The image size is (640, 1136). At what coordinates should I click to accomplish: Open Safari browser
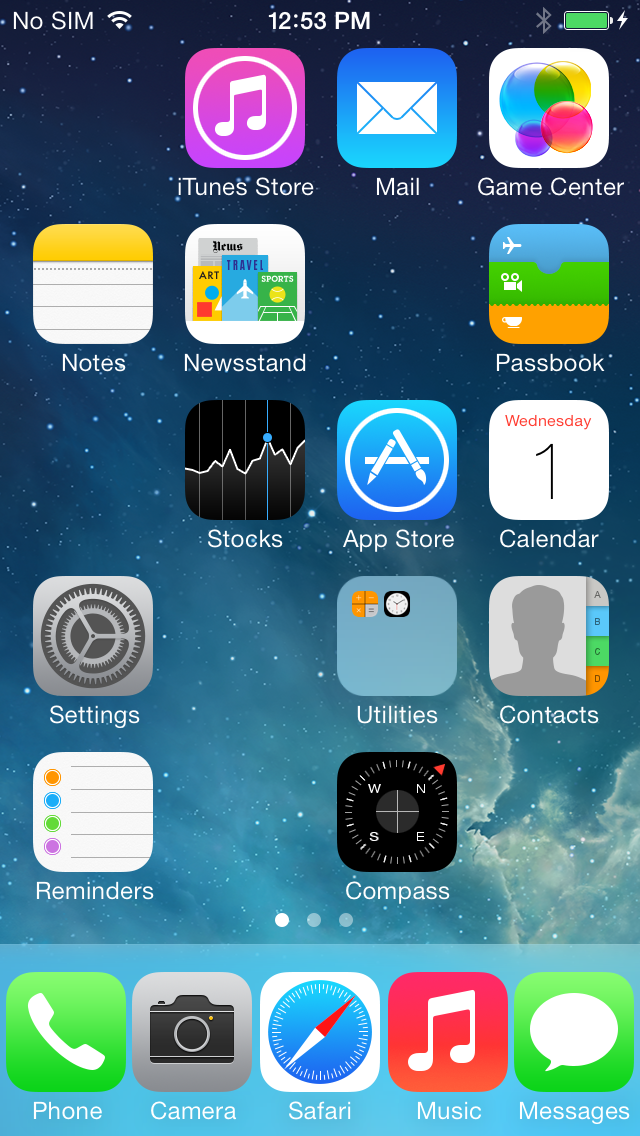(320, 1032)
